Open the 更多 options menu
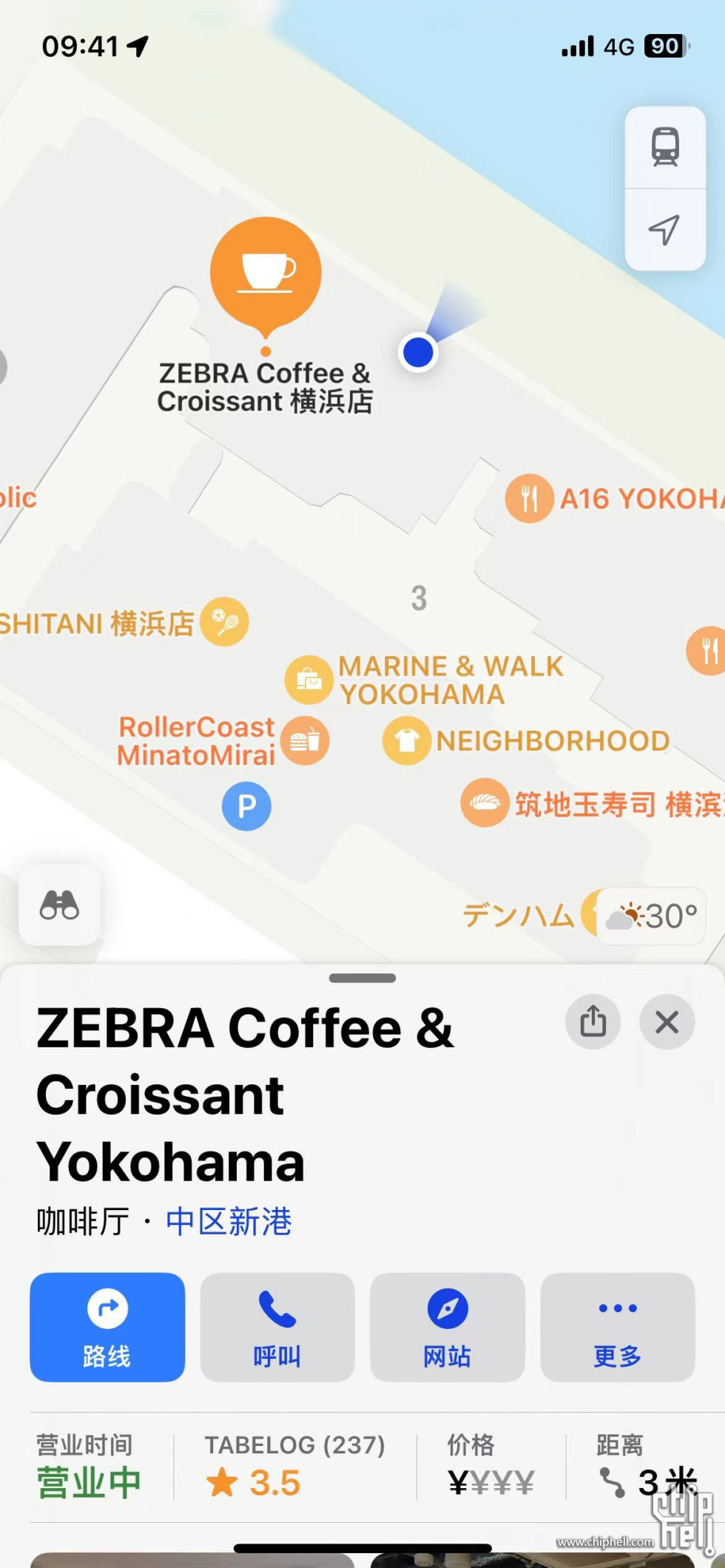Viewport: 725px width, 1568px height. pyautogui.click(x=618, y=1327)
